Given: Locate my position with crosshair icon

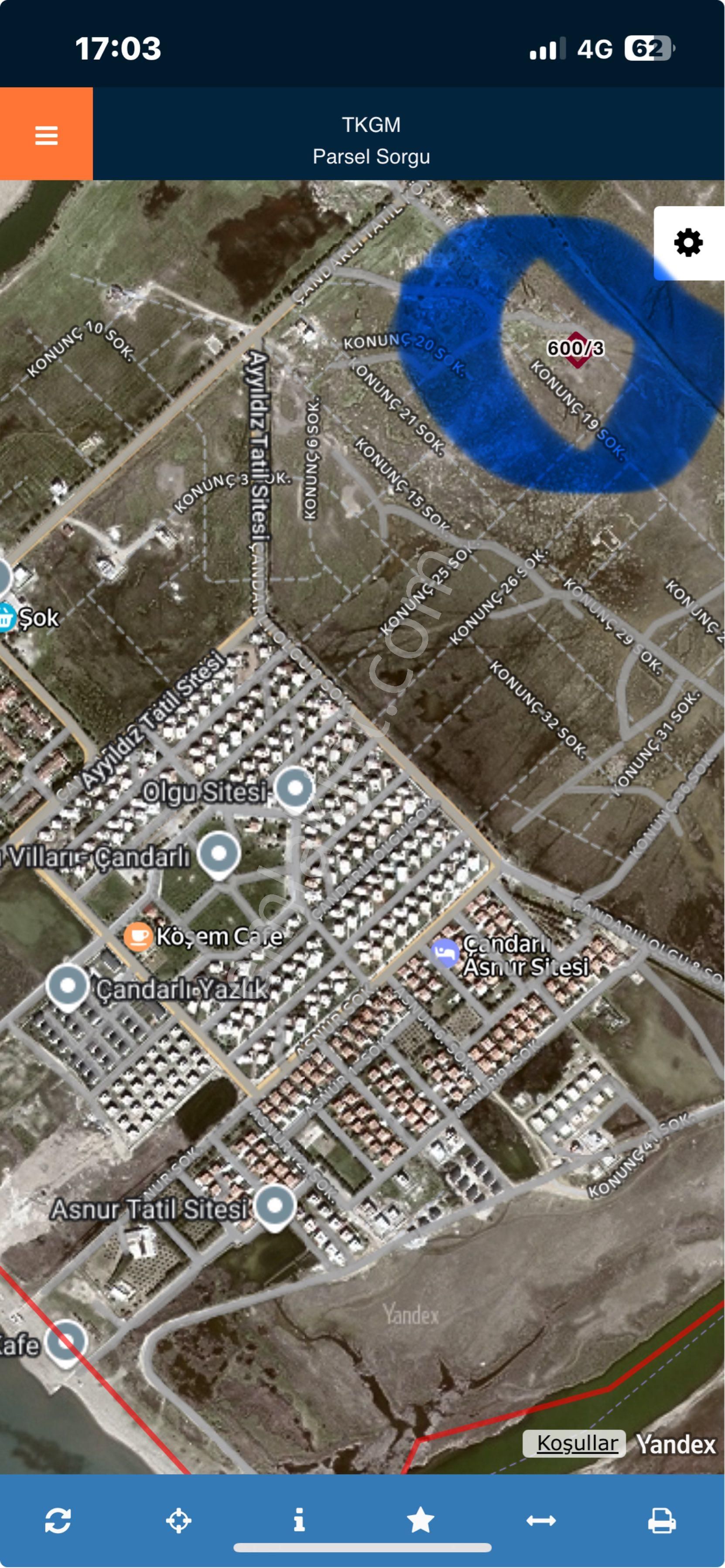Looking at the screenshot, I should click(x=178, y=1520).
